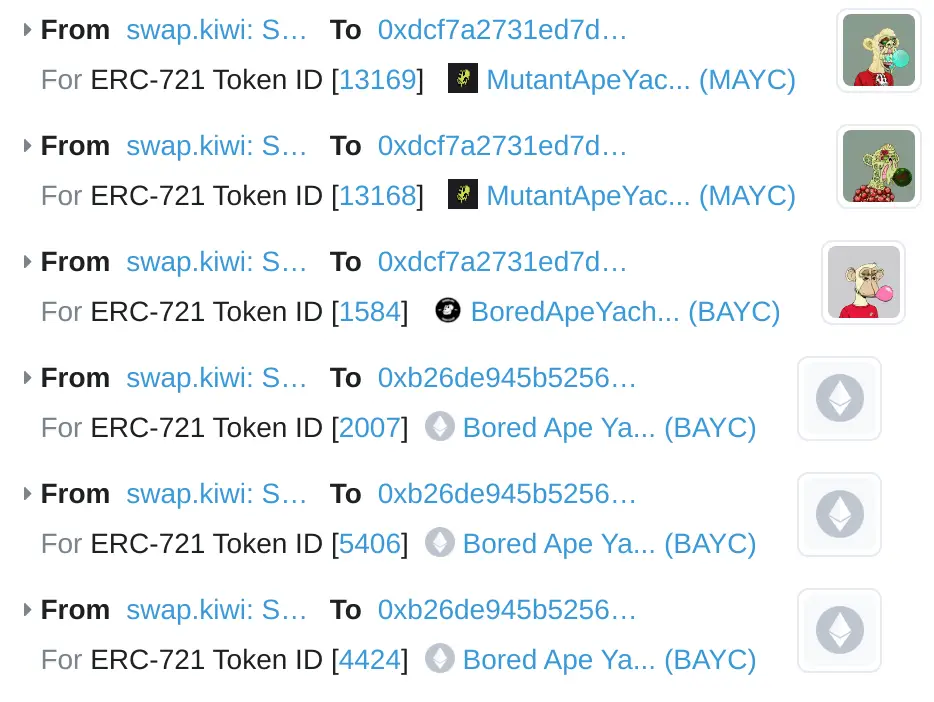This screenshot has height=702, width=934.
Task: Open token ID 2007 link
Action: (x=369, y=428)
